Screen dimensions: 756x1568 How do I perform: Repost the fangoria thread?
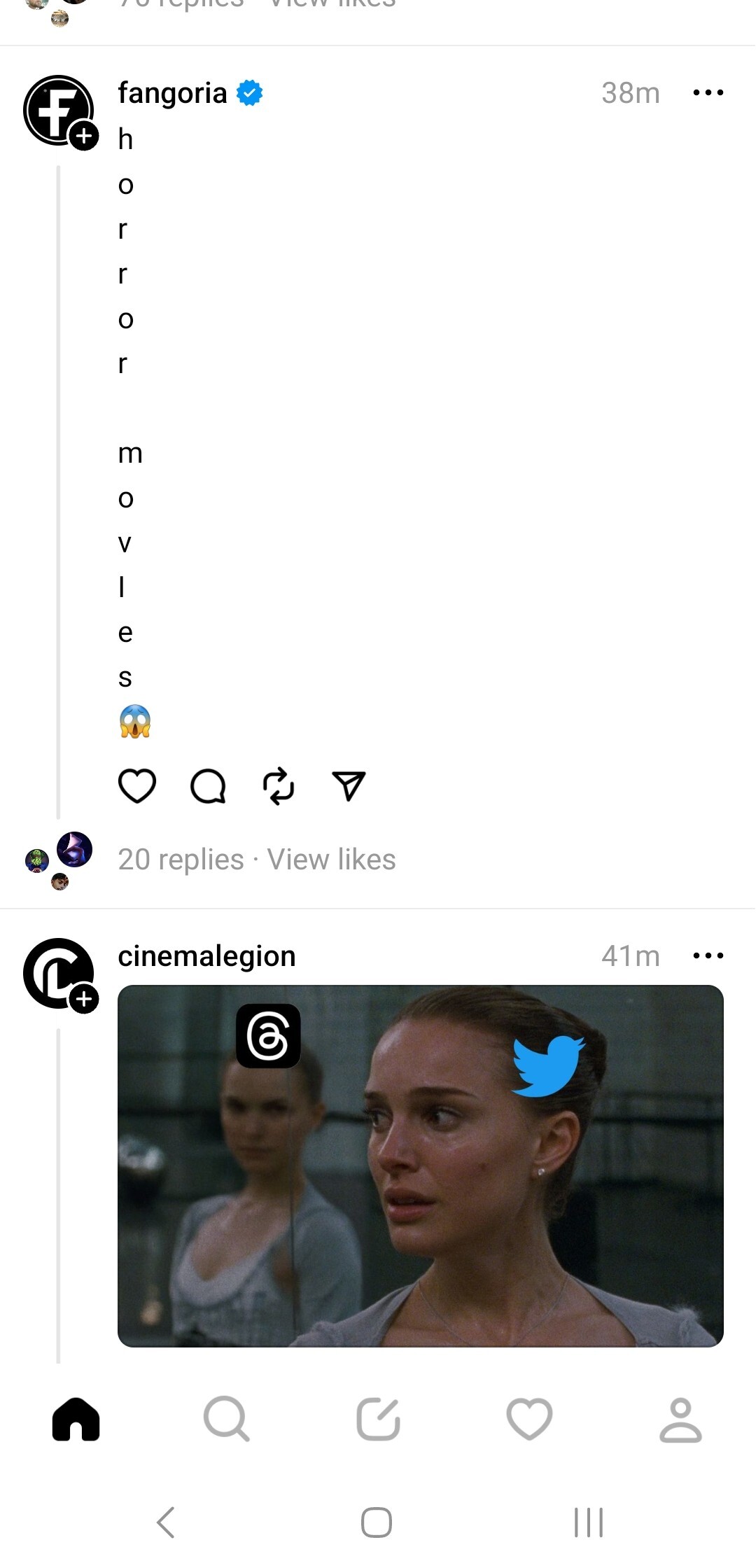click(x=279, y=786)
